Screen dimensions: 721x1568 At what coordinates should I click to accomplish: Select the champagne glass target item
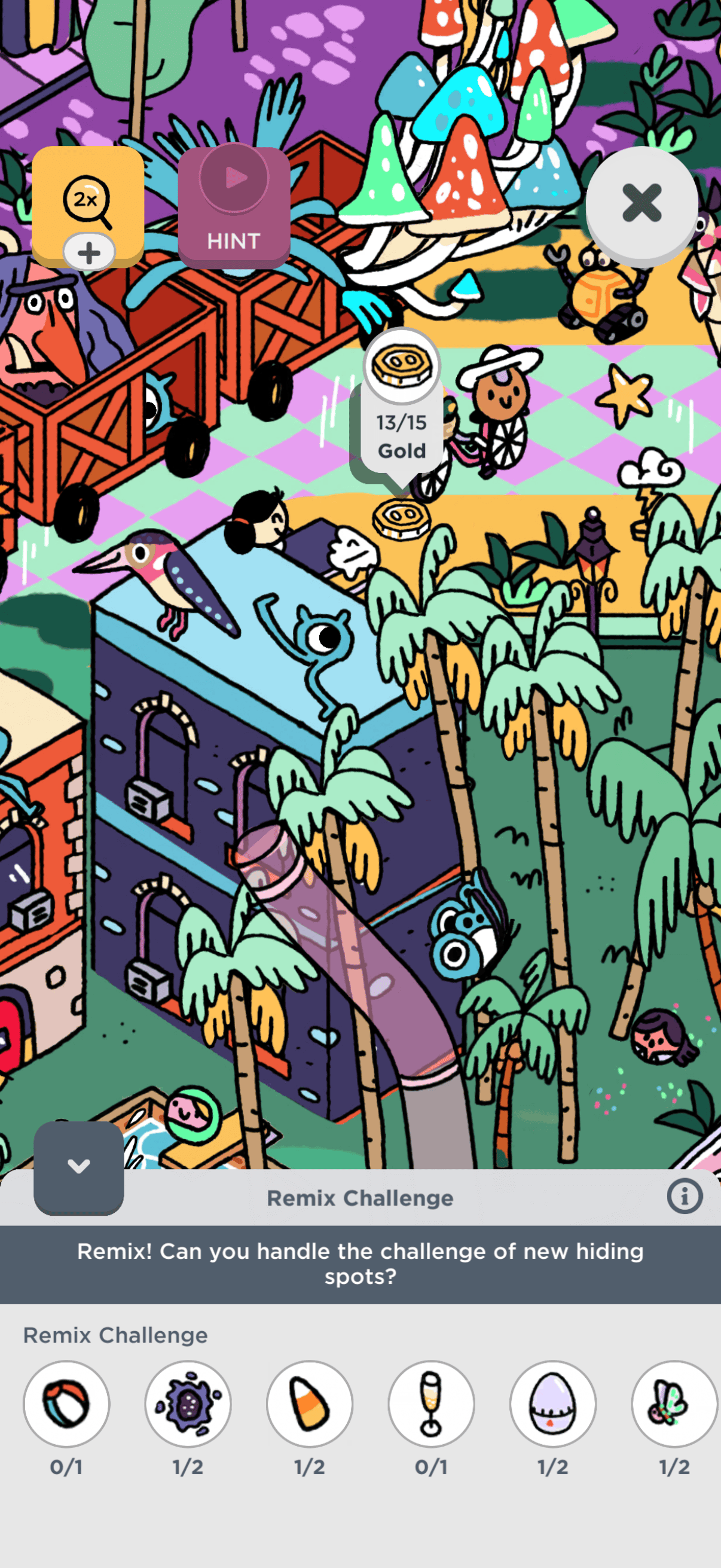[431, 1403]
